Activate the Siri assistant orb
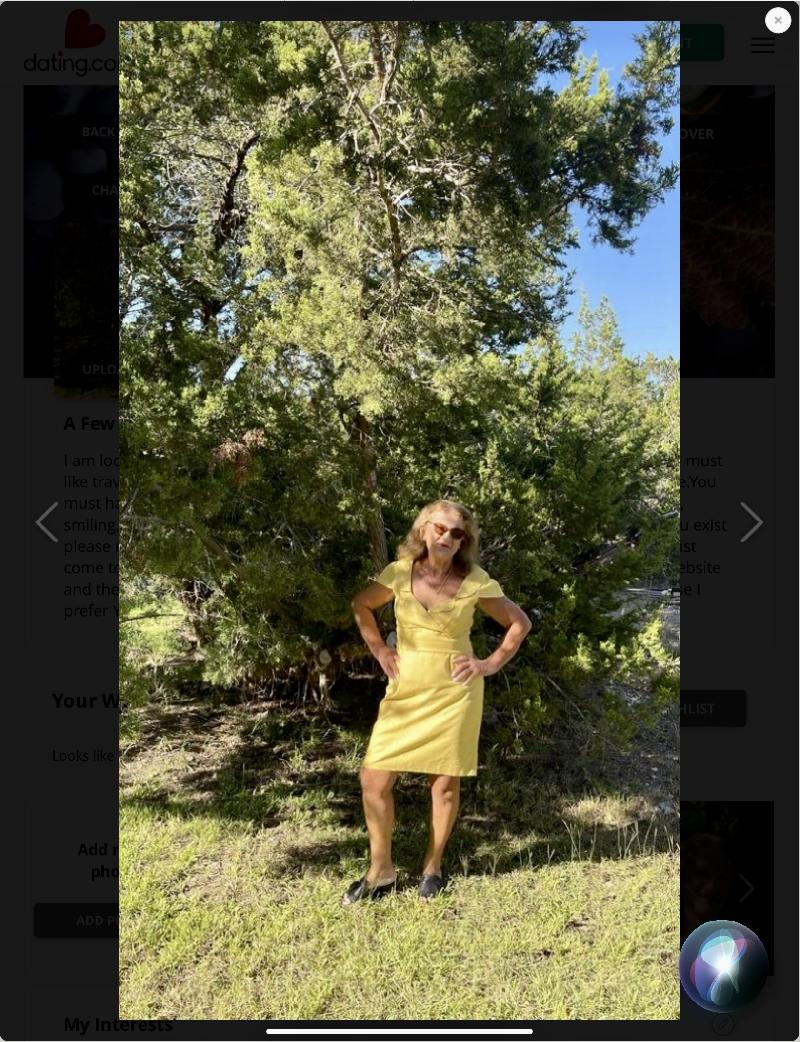Viewport: 800px width, 1042px height. [723, 966]
